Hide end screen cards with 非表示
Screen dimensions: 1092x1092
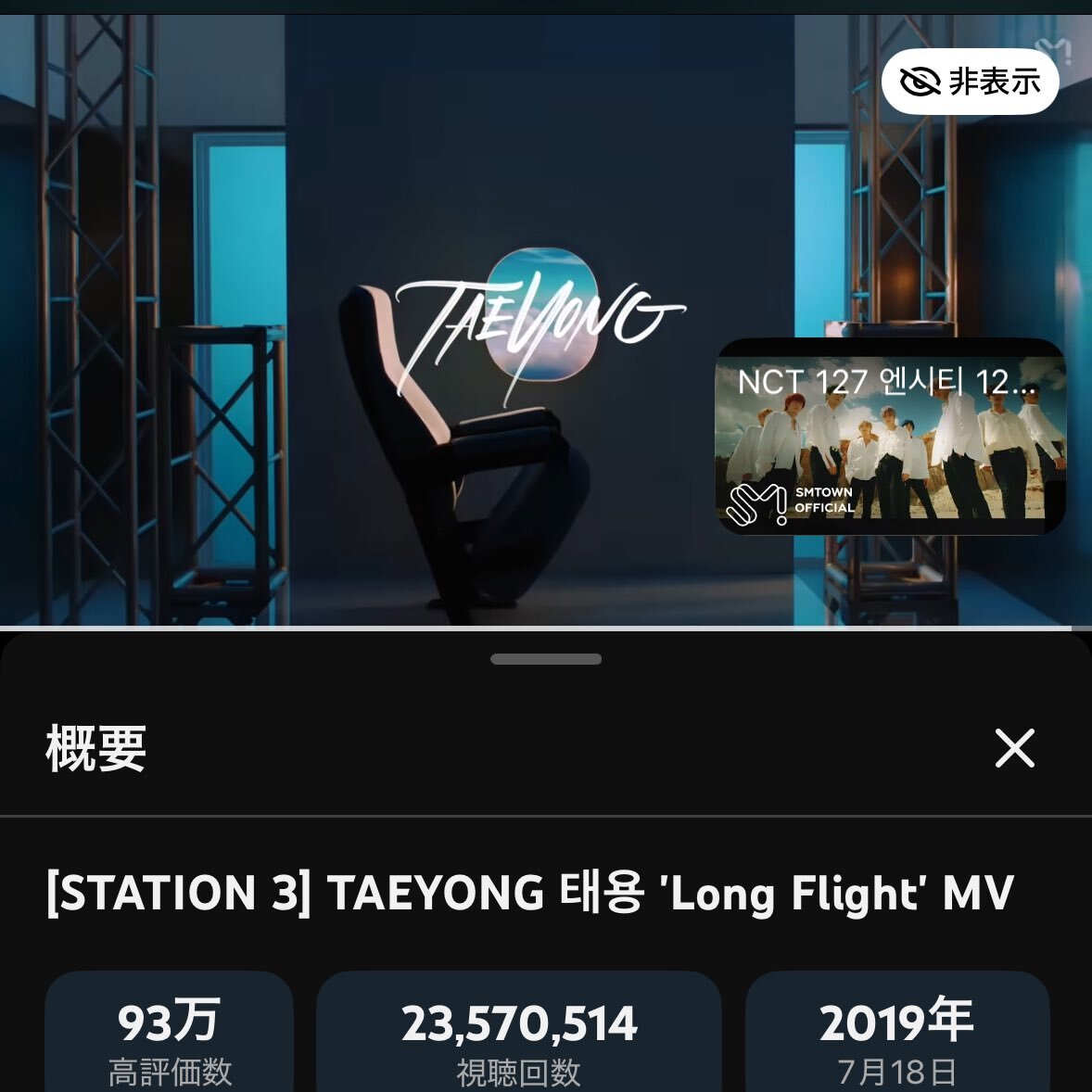pos(970,82)
